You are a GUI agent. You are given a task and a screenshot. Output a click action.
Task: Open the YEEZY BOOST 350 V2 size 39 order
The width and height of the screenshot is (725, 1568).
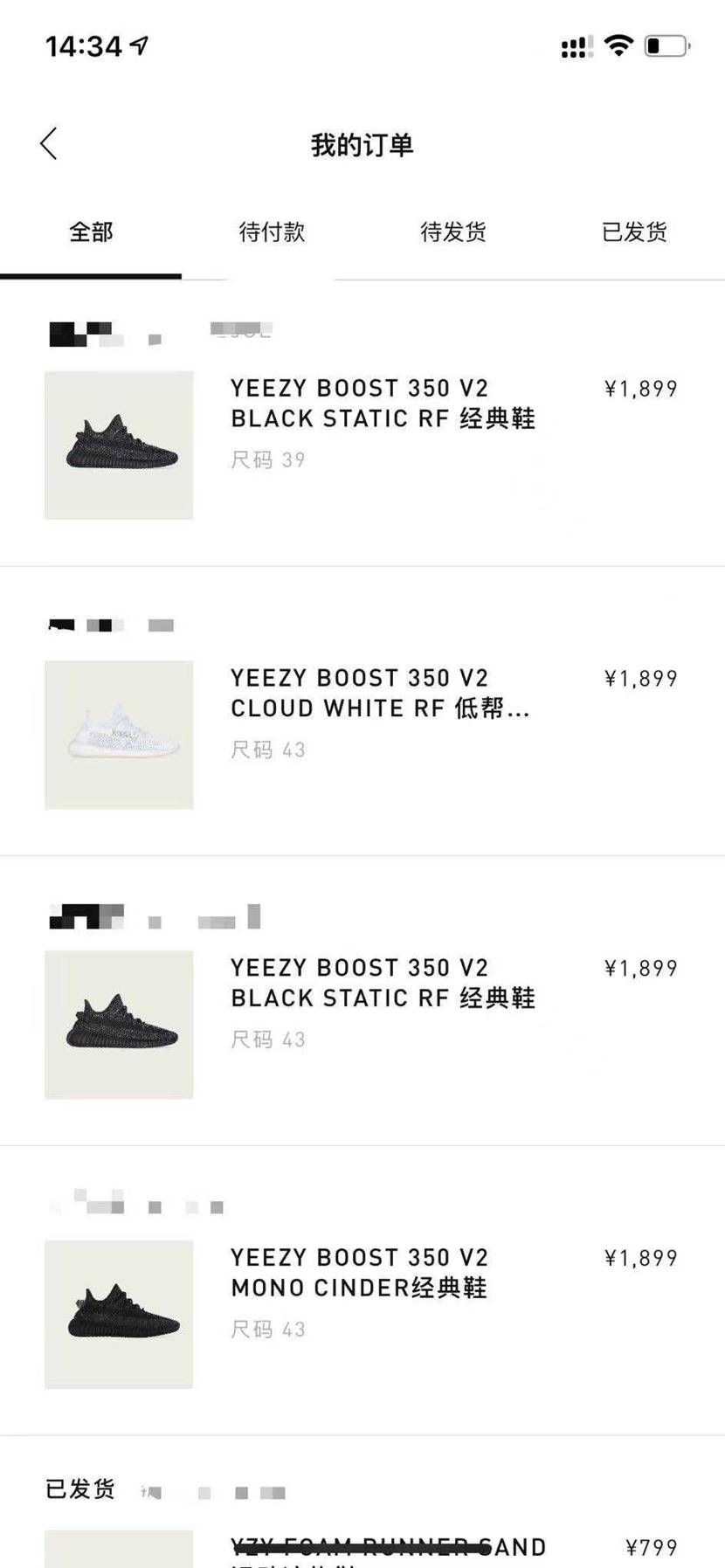click(x=384, y=404)
